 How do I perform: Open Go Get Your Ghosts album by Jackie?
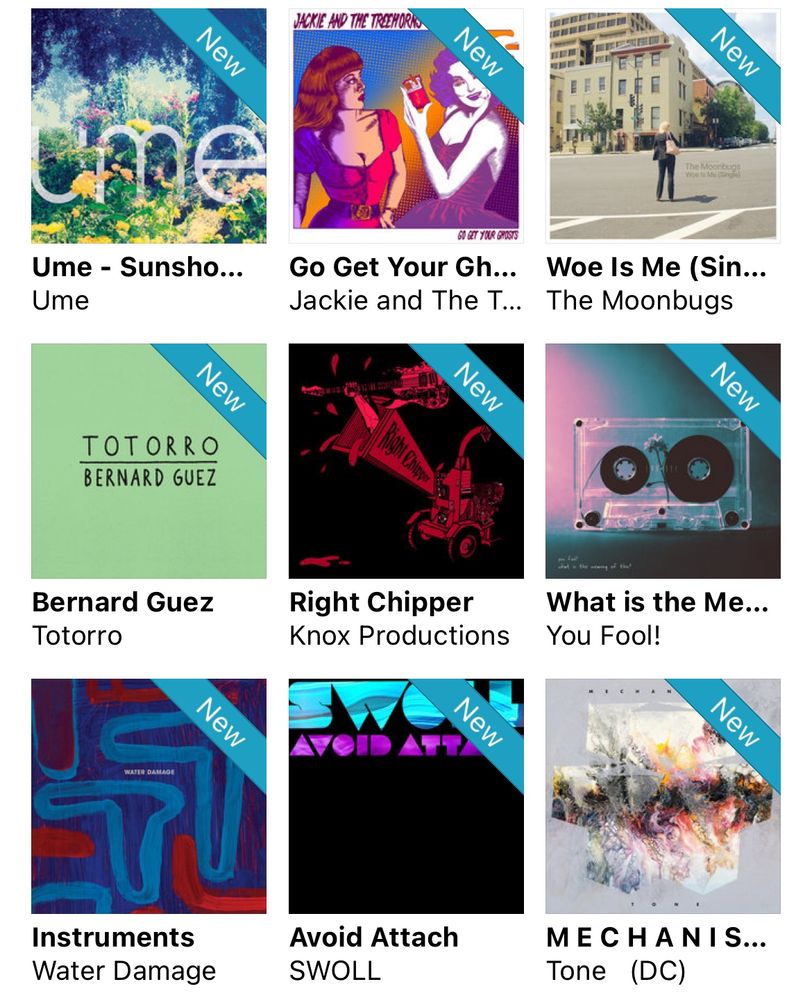[x=406, y=126]
